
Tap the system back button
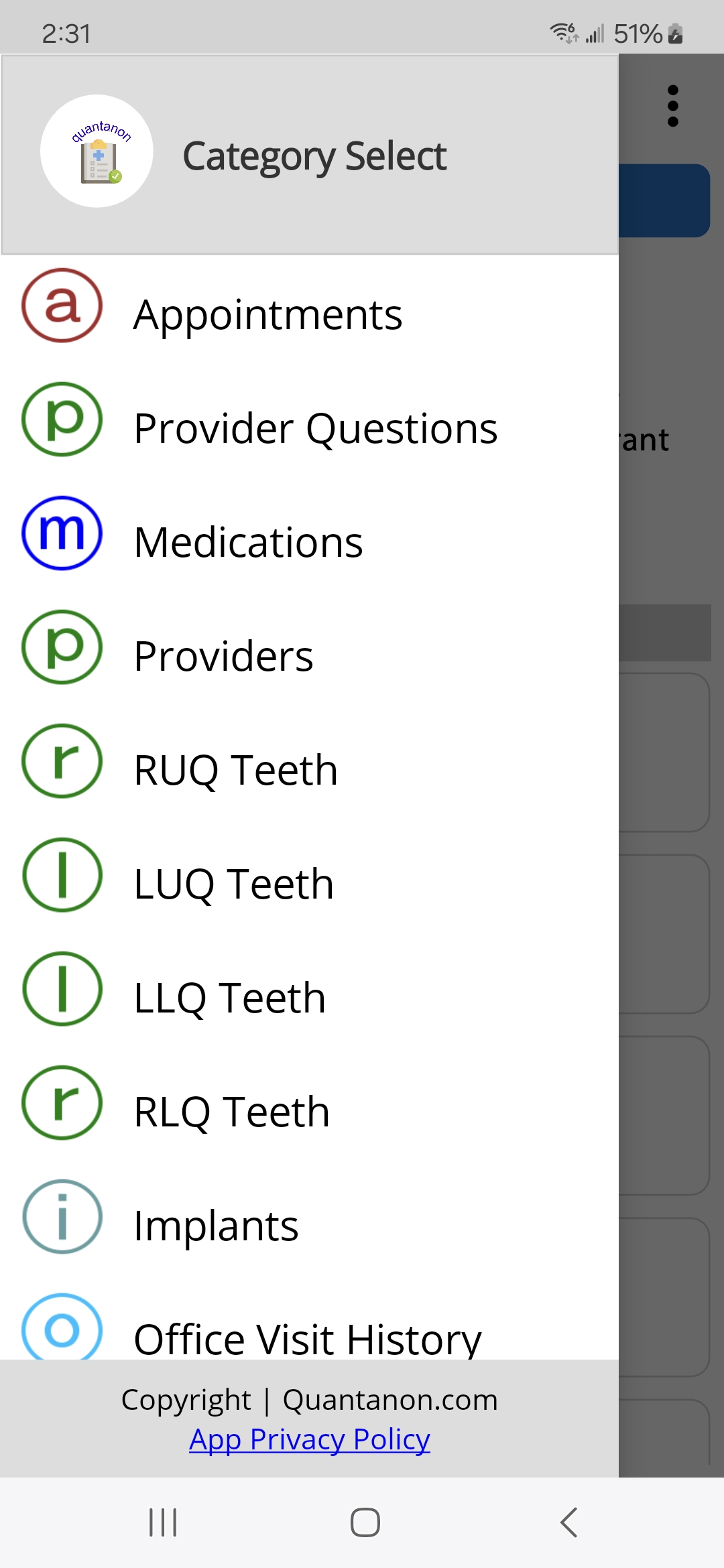click(568, 1522)
